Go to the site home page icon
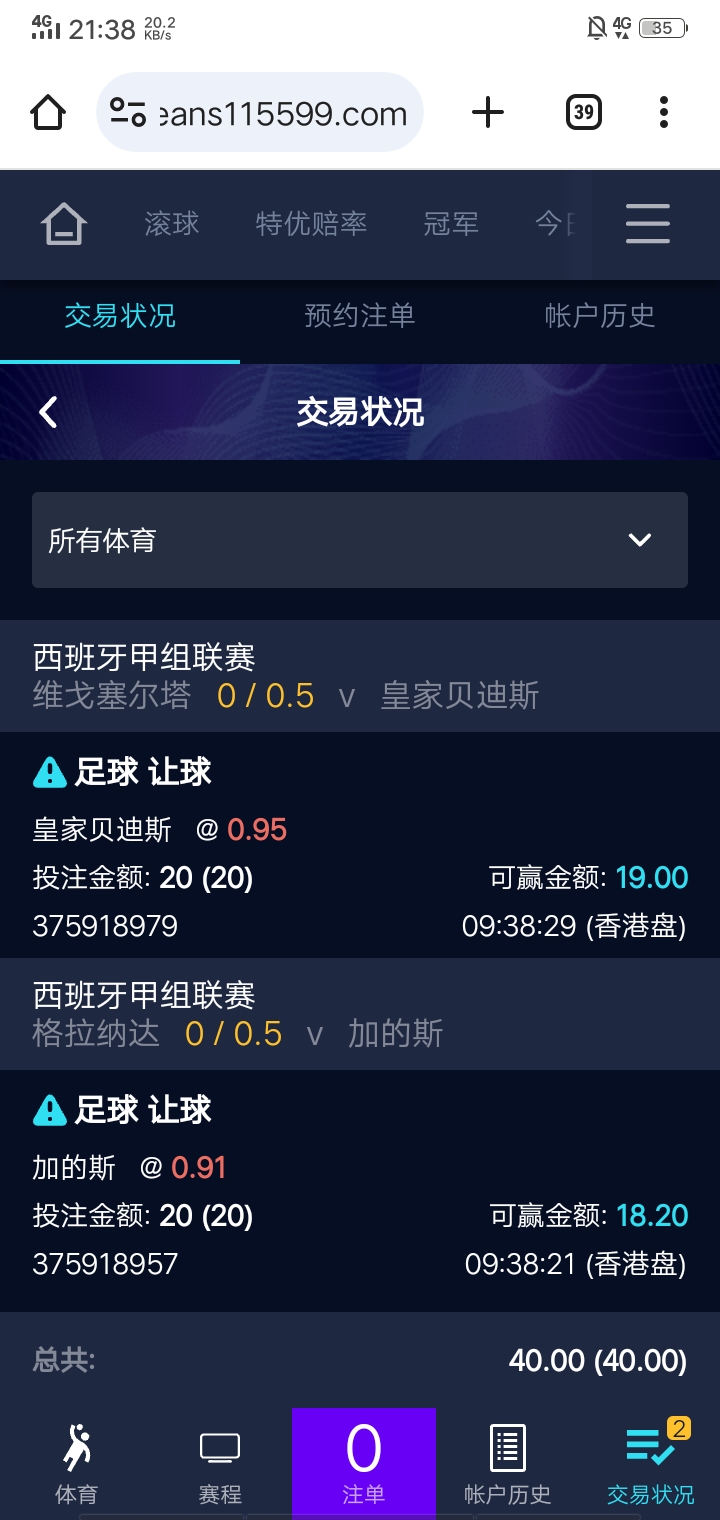 pyautogui.click(x=63, y=224)
